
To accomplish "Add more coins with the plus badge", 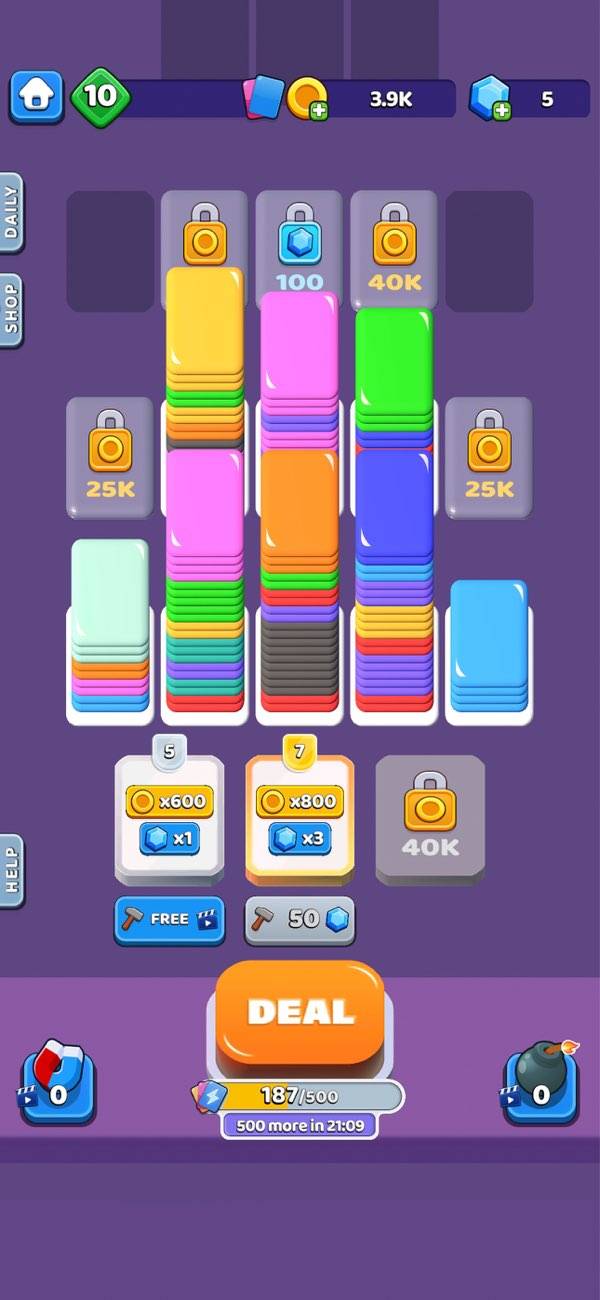I will point(318,110).
